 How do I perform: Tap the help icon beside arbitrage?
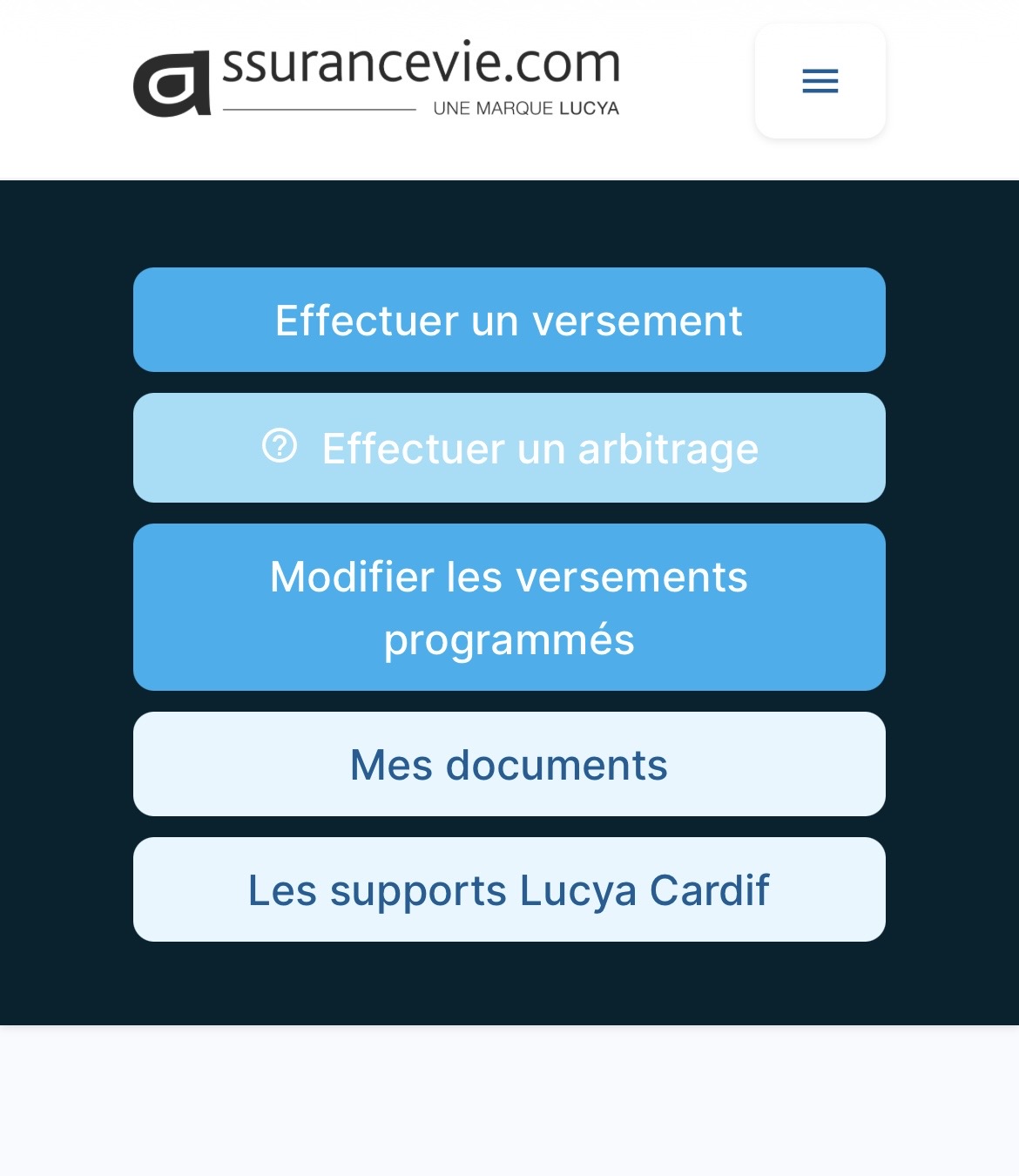coord(280,445)
